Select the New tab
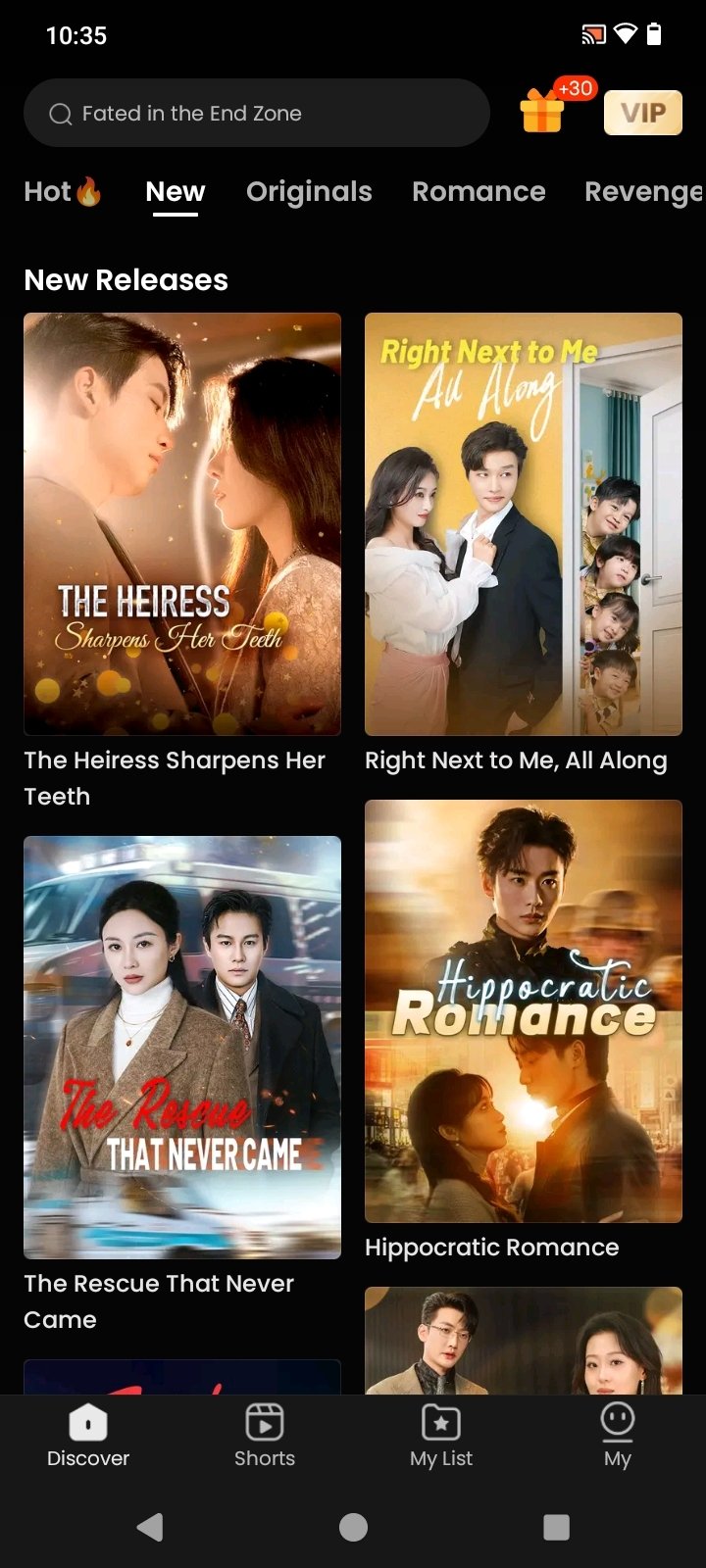This screenshot has height=1568, width=706. [176, 191]
